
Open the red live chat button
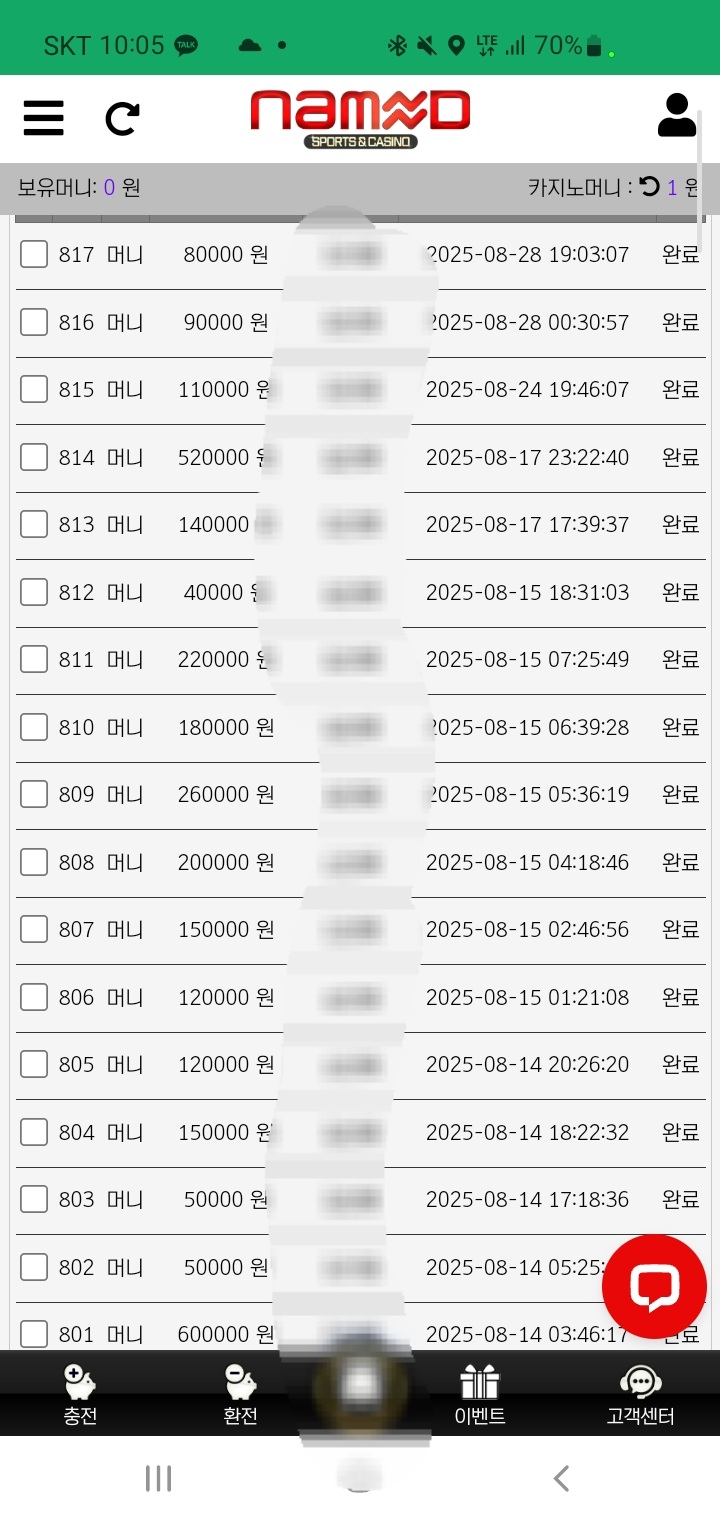pos(654,1286)
